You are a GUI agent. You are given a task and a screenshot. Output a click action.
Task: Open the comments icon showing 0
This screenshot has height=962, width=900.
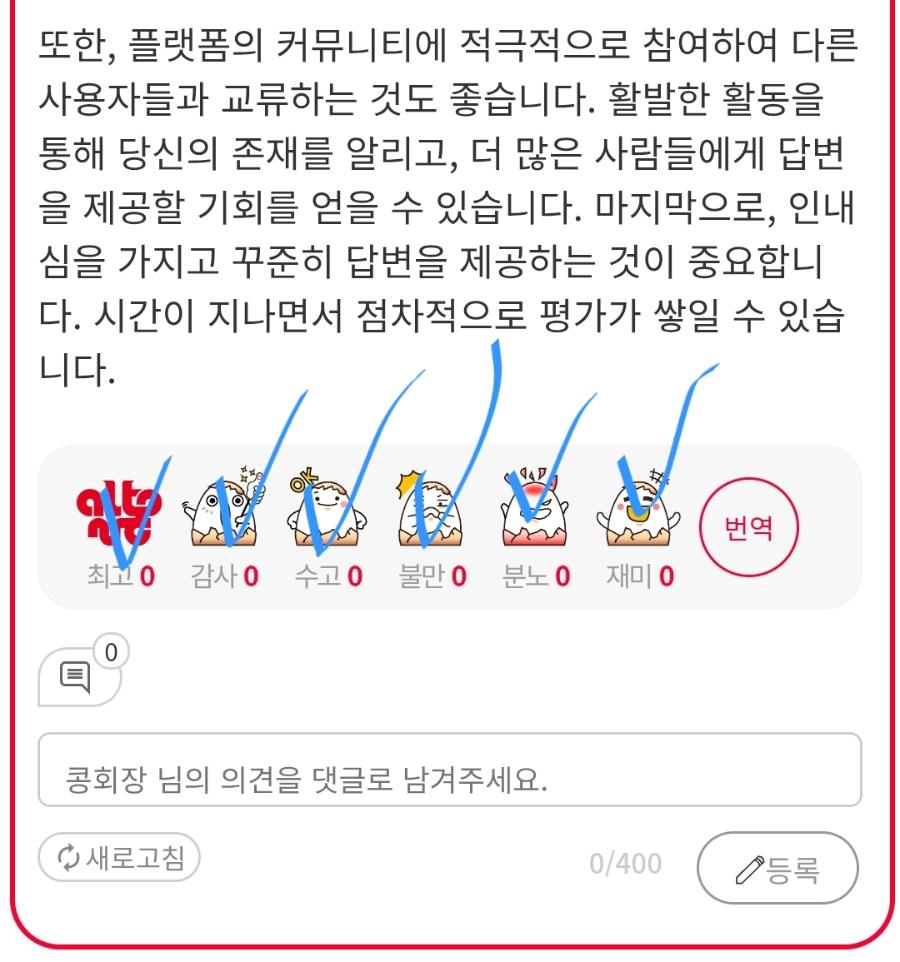click(x=78, y=677)
